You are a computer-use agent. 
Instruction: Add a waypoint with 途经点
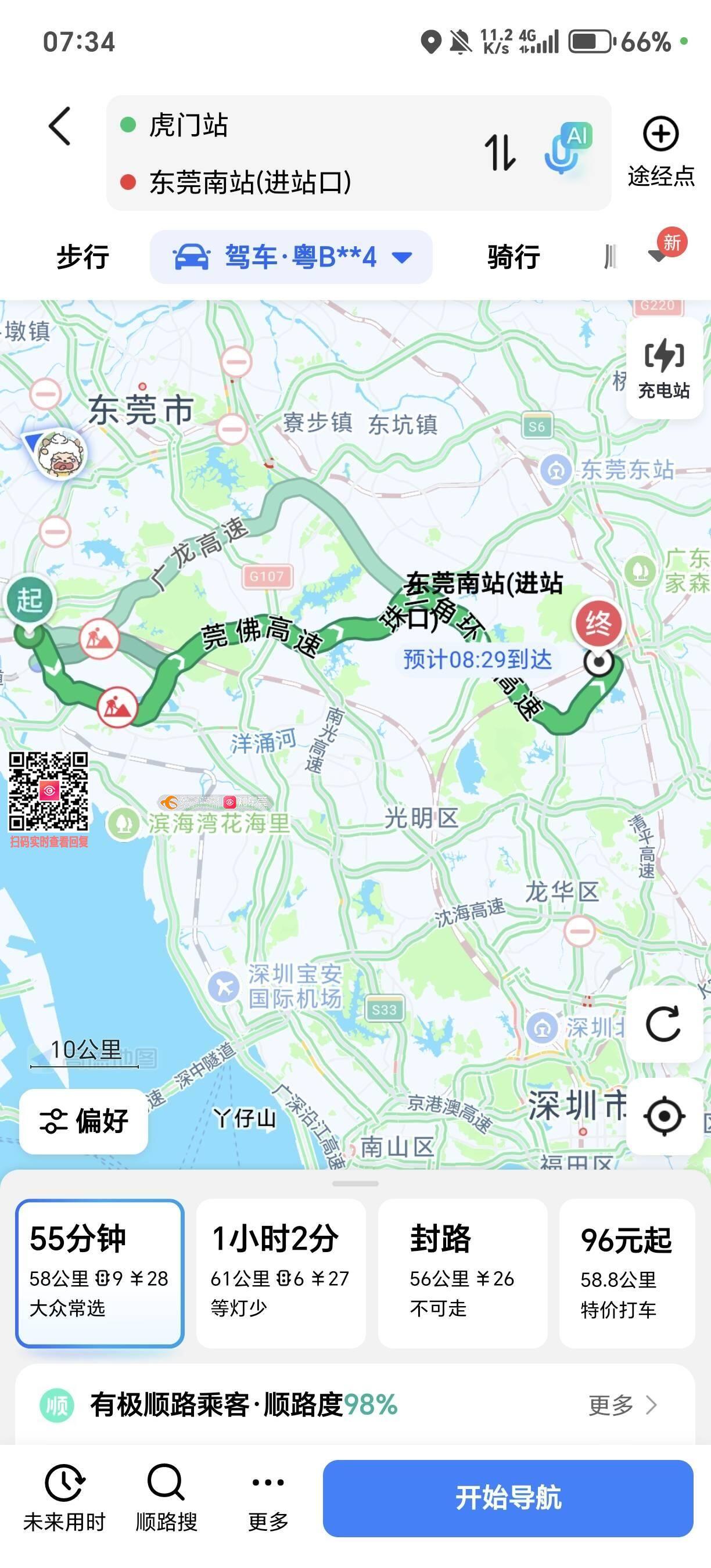(x=660, y=151)
